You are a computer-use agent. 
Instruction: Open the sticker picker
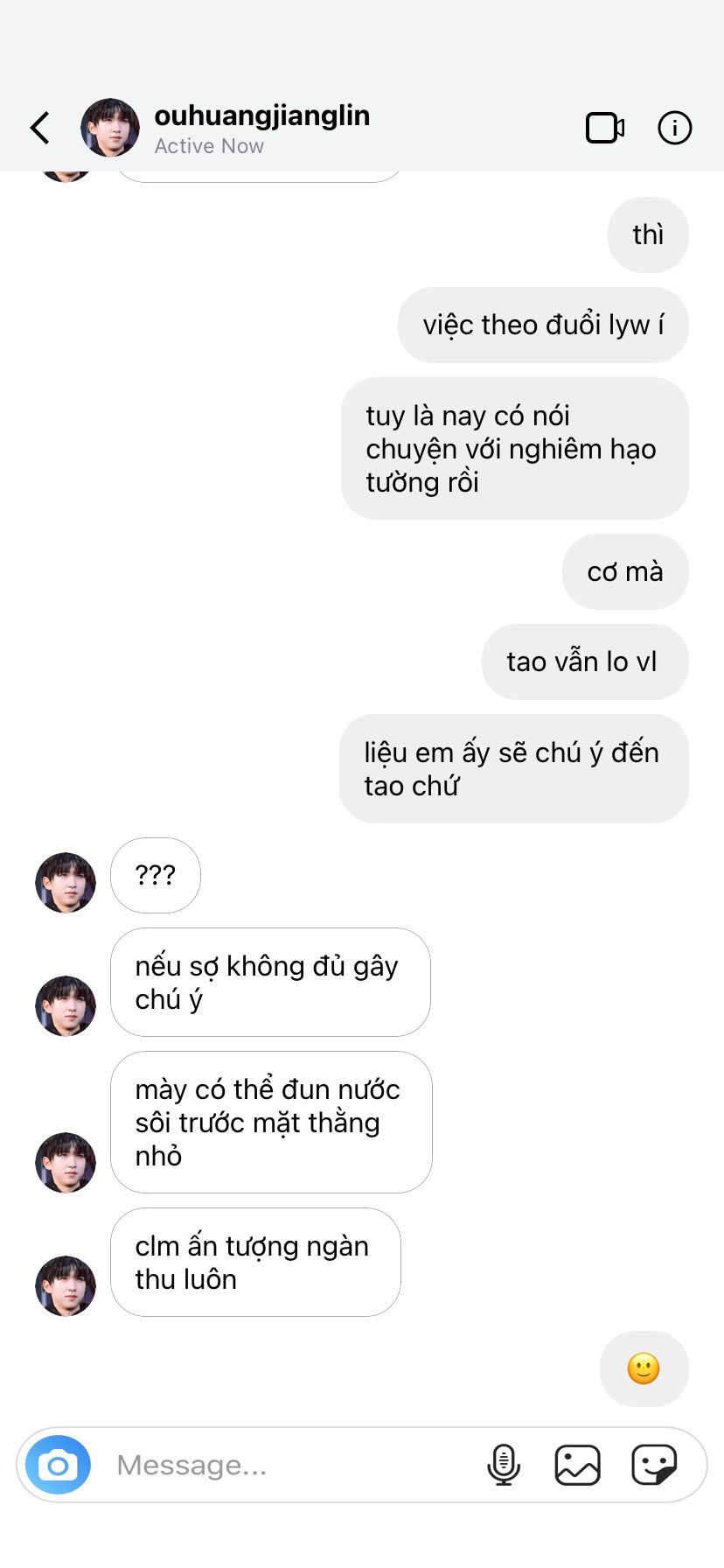(654, 1465)
